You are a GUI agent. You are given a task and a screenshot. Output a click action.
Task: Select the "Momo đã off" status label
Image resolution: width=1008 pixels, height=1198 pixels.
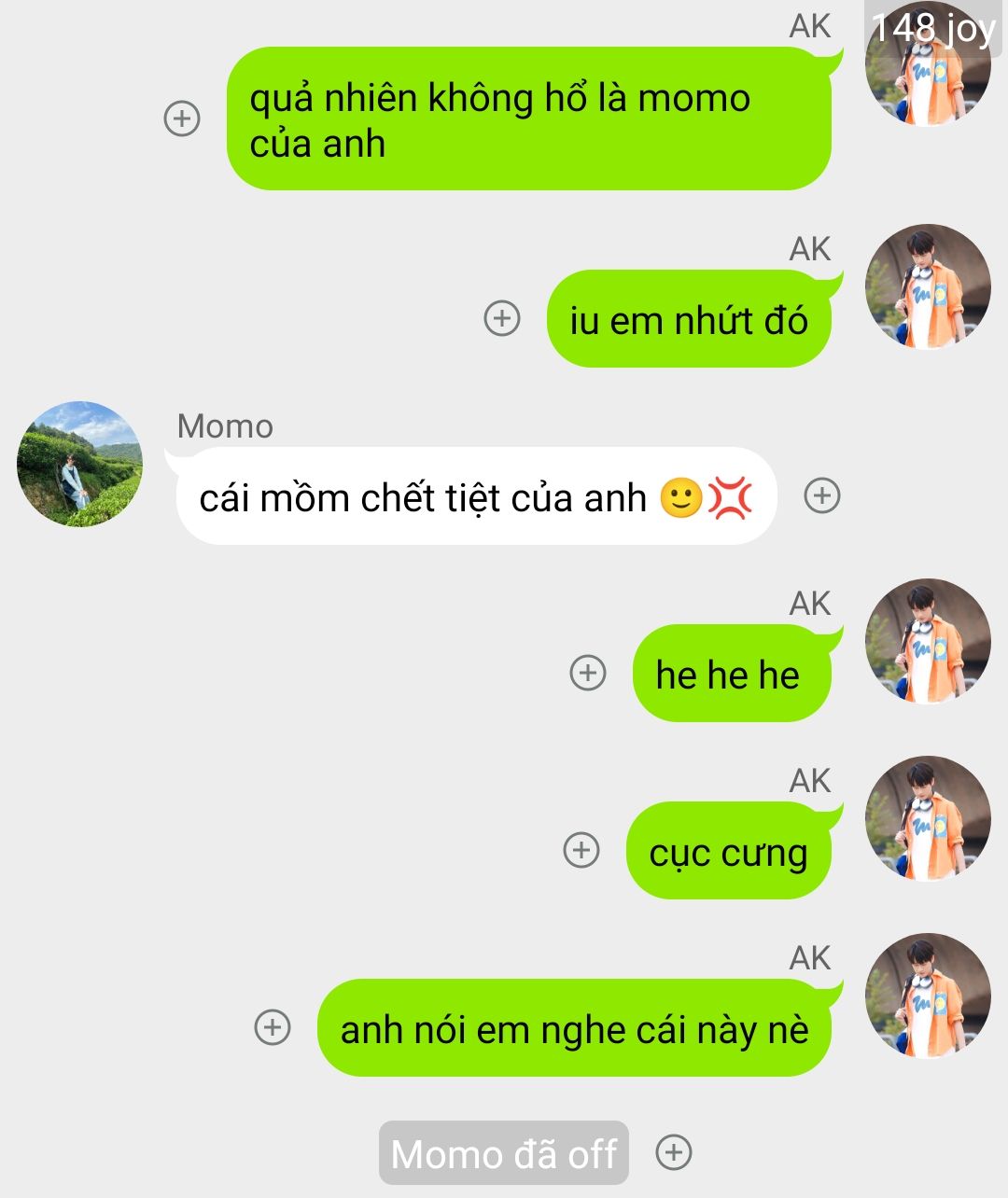[504, 1154]
